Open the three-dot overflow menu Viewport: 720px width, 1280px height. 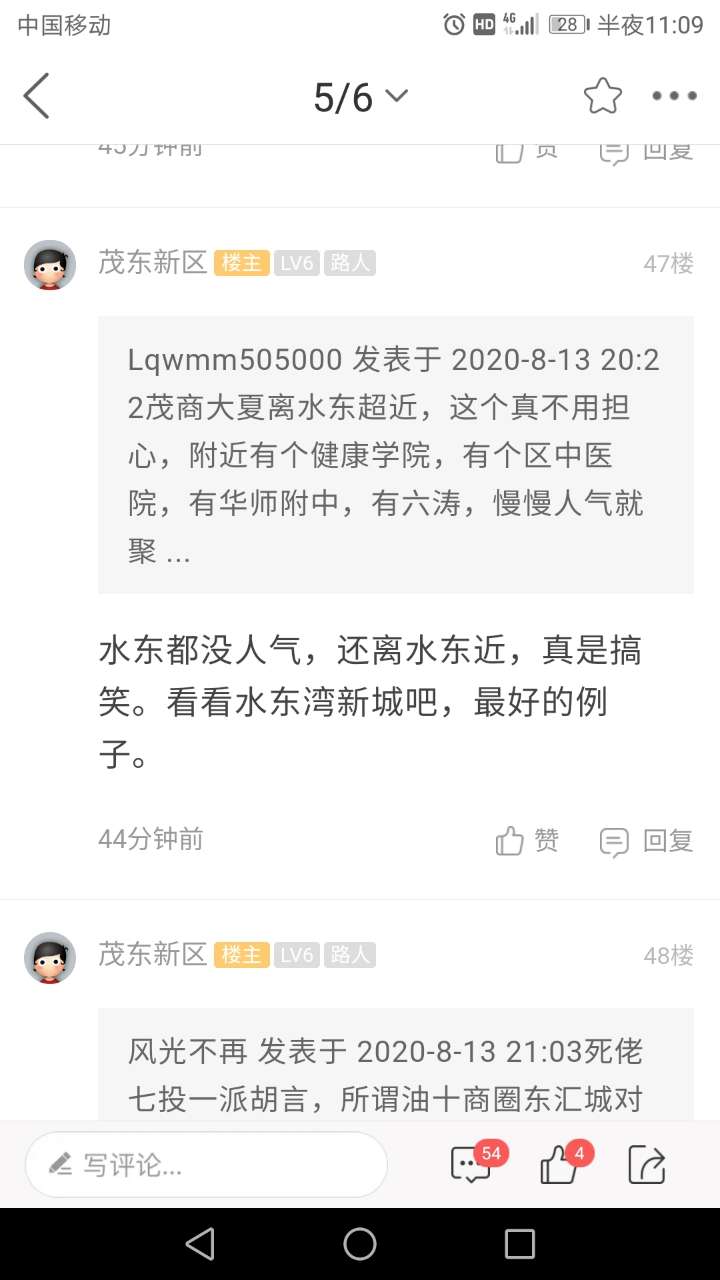tap(674, 97)
